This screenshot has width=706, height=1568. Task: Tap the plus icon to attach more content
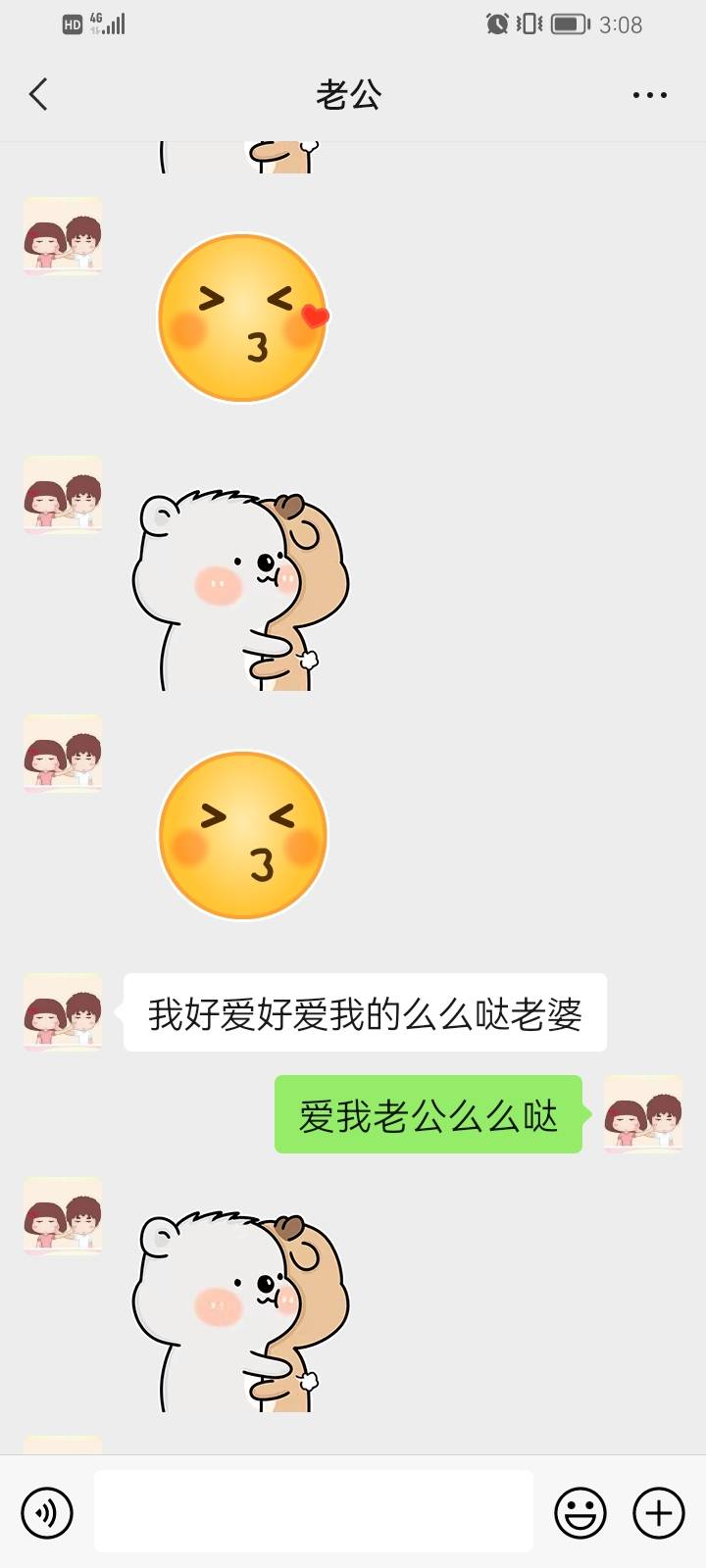coord(658,1512)
